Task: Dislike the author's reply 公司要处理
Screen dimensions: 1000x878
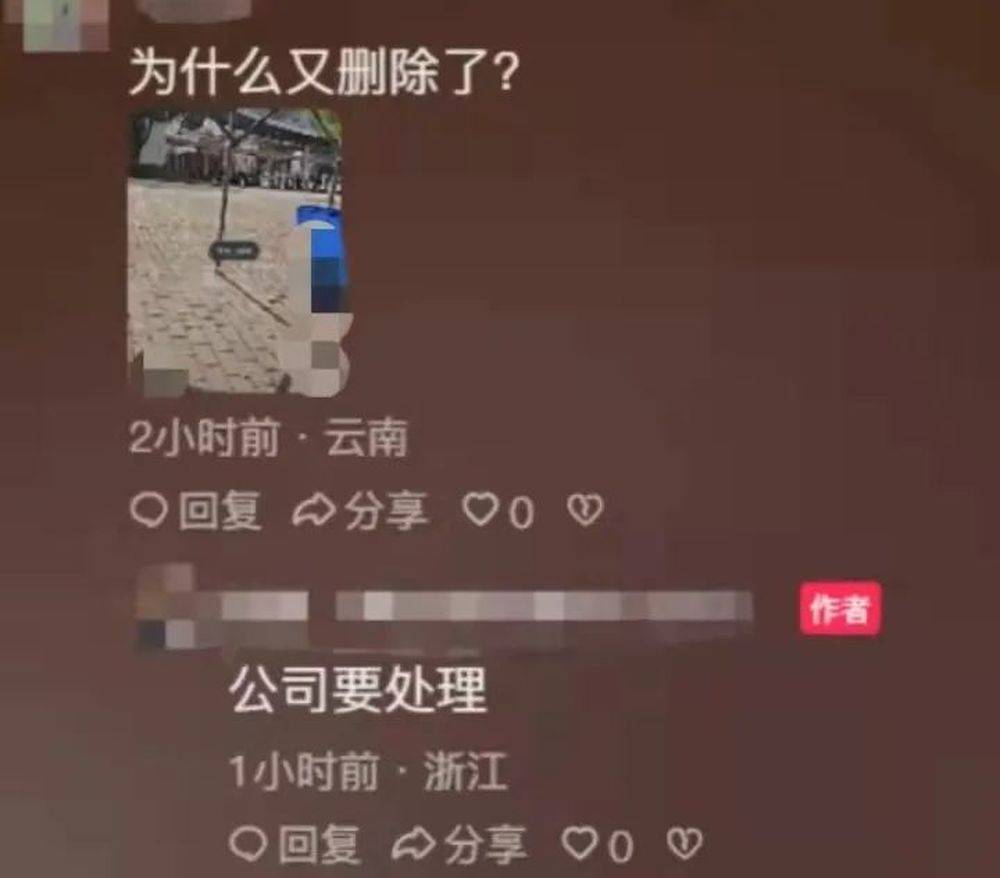Action: pos(684,846)
